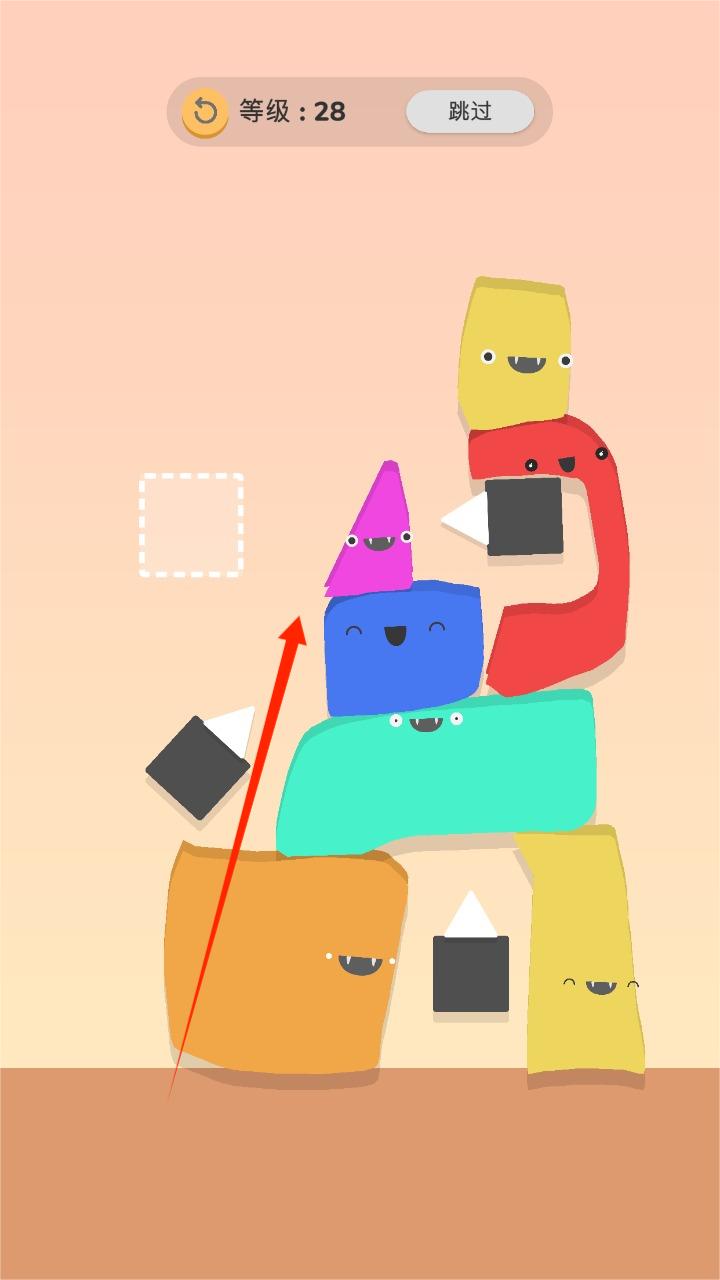The width and height of the screenshot is (720, 1280).
Task: Tap the 跳过 skip button
Action: pyautogui.click(x=469, y=111)
